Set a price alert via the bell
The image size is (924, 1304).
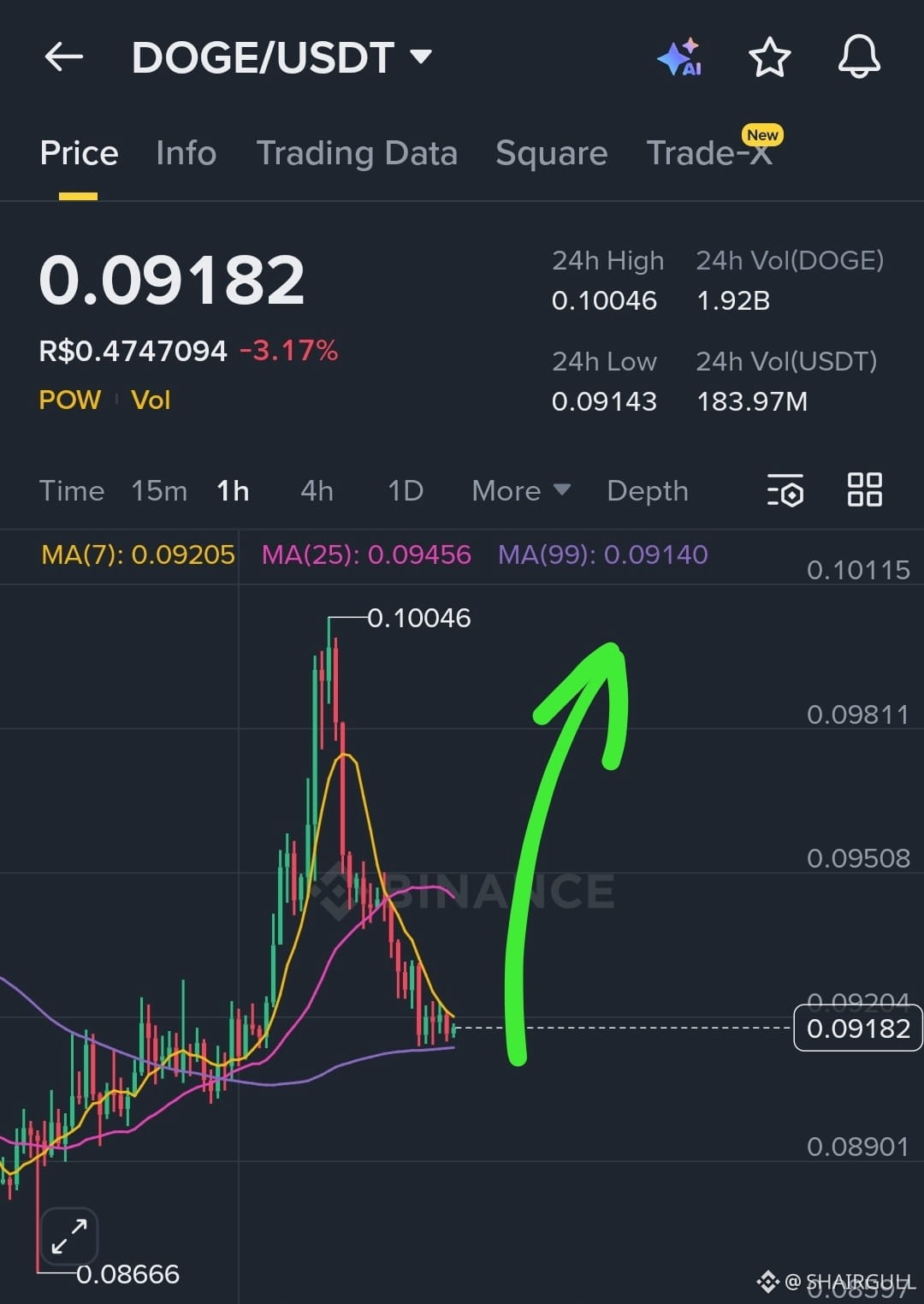click(858, 57)
